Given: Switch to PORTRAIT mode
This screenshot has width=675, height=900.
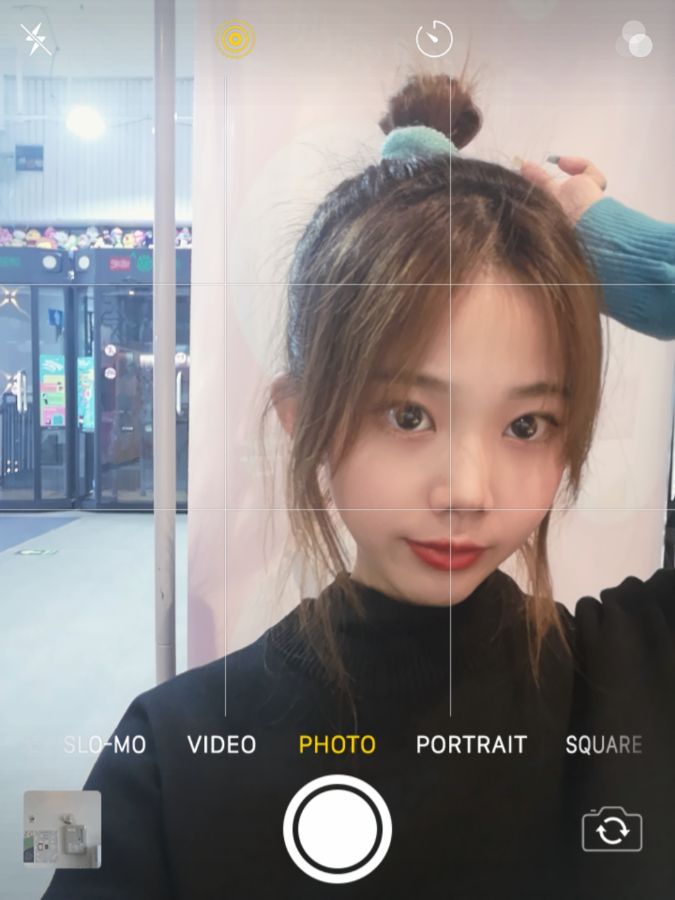Looking at the screenshot, I should 471,745.
